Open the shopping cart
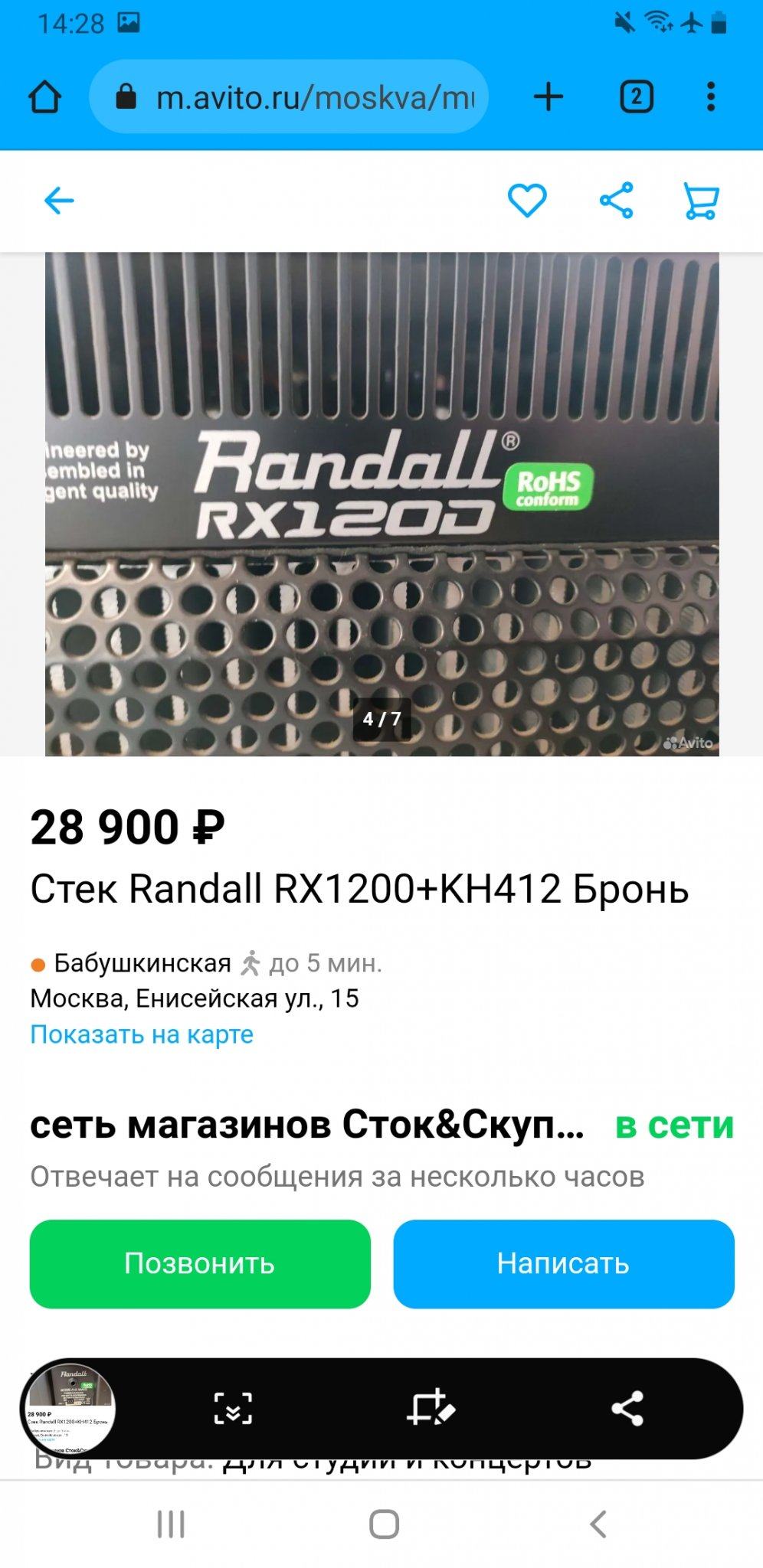The image size is (763, 1568). 700,201
